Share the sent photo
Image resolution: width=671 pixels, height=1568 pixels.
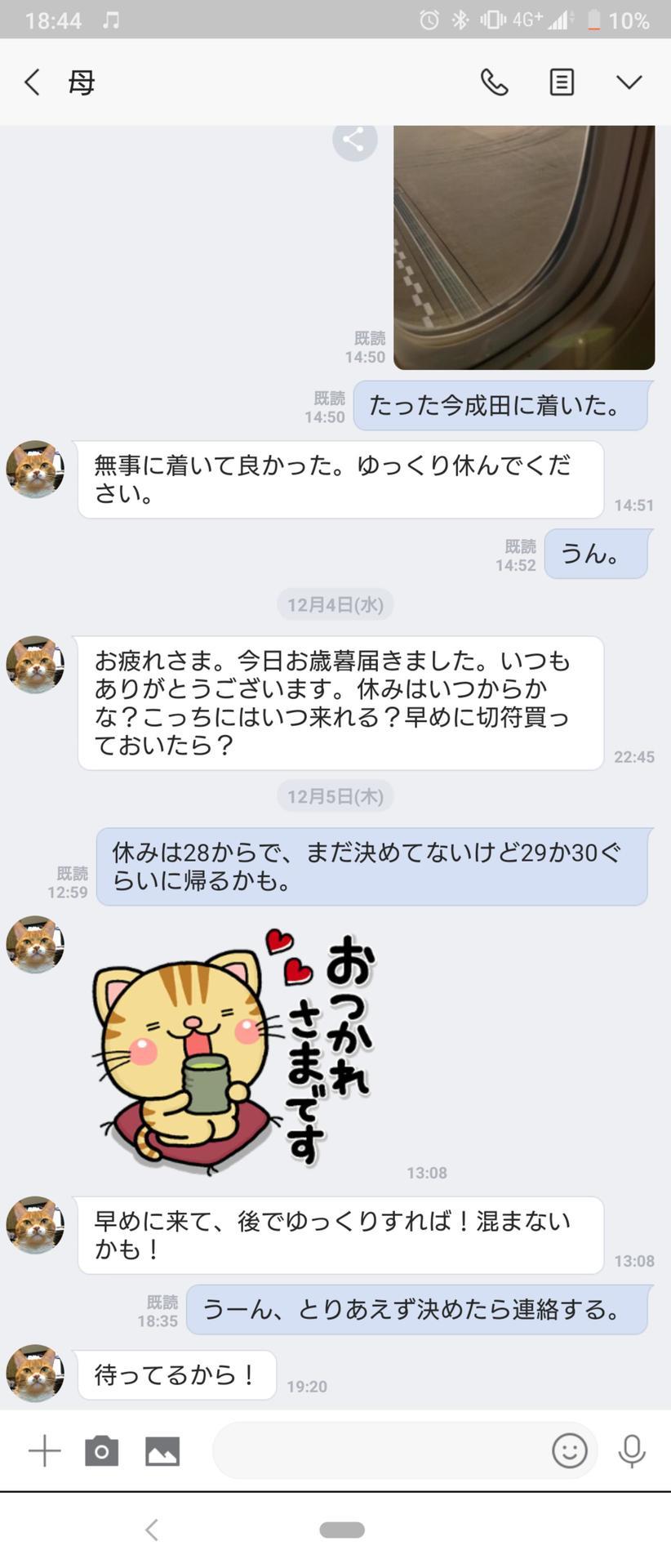coord(354,140)
